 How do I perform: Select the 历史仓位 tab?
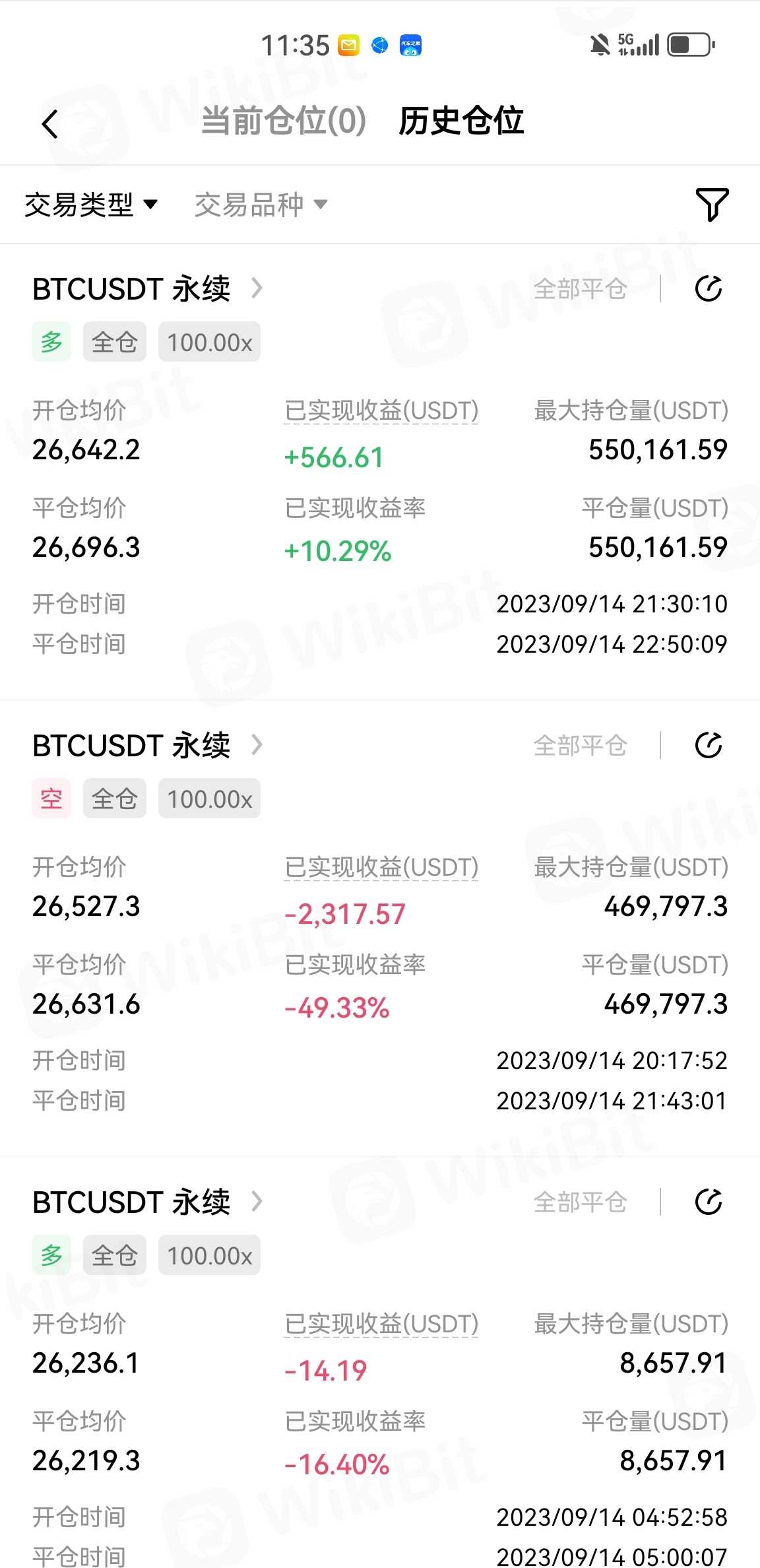pos(461,121)
